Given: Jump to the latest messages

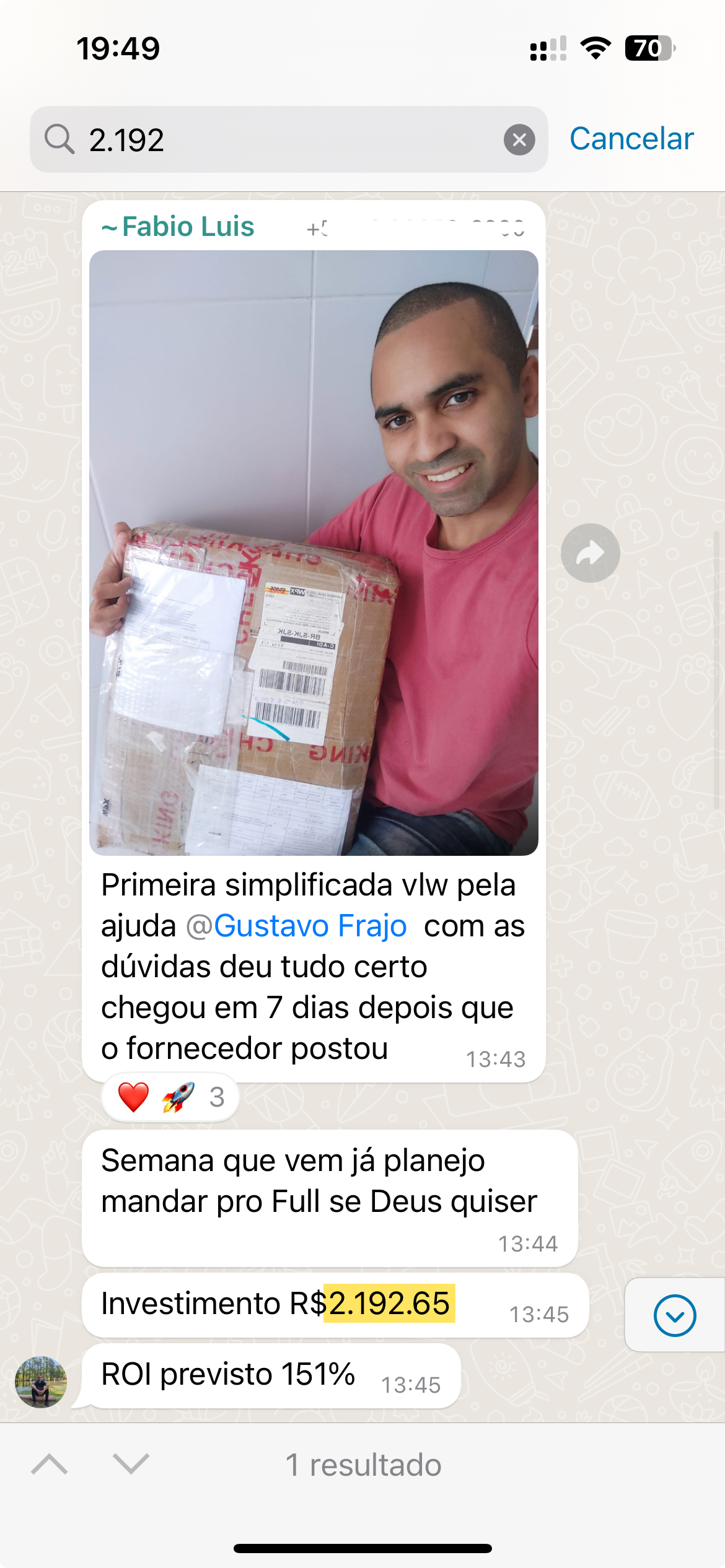Looking at the screenshot, I should coord(674,1315).
